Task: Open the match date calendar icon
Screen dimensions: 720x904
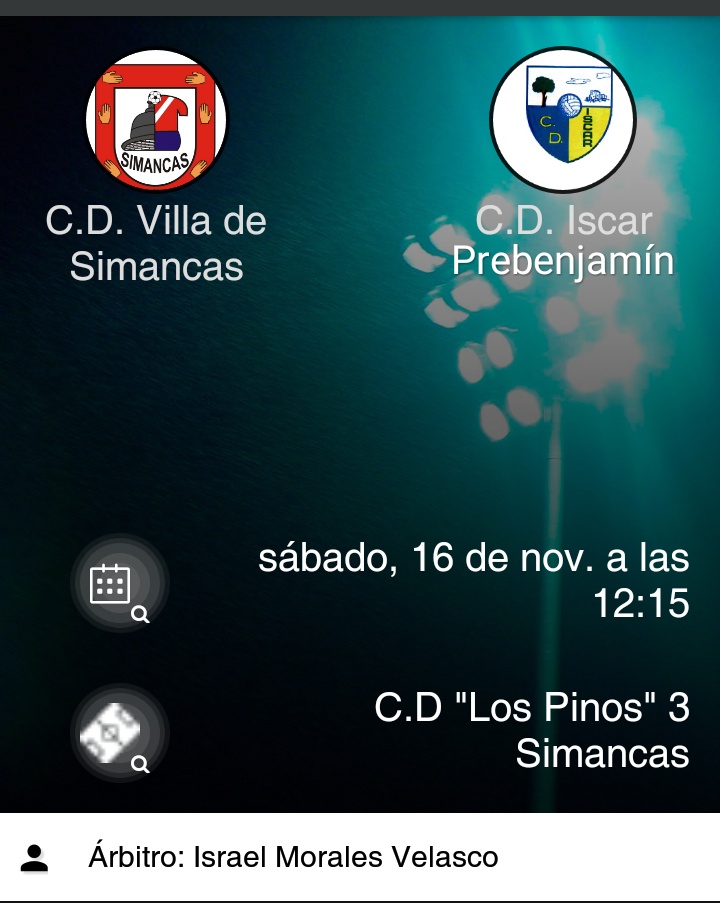Action: [x=118, y=584]
